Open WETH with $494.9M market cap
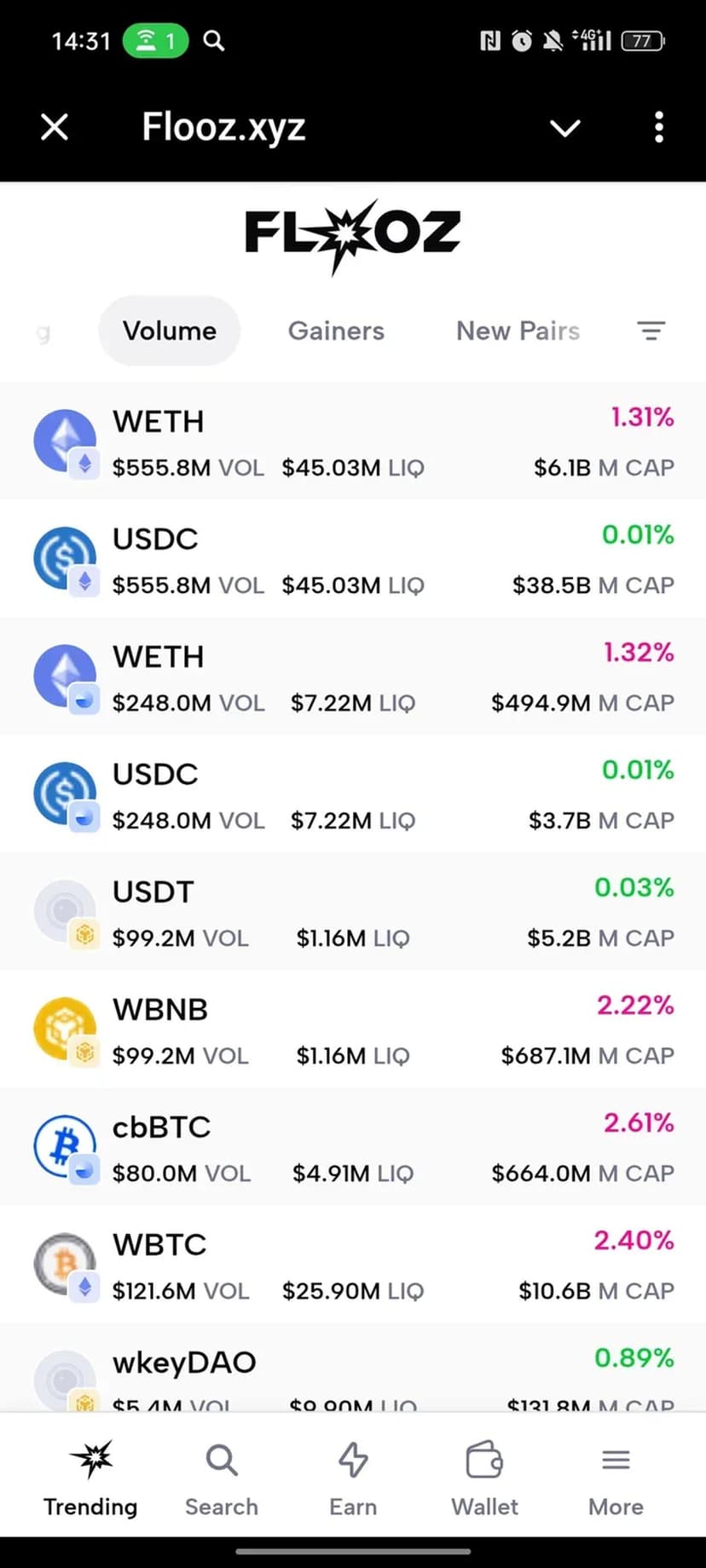This screenshot has height=1568, width=706. coord(353,677)
